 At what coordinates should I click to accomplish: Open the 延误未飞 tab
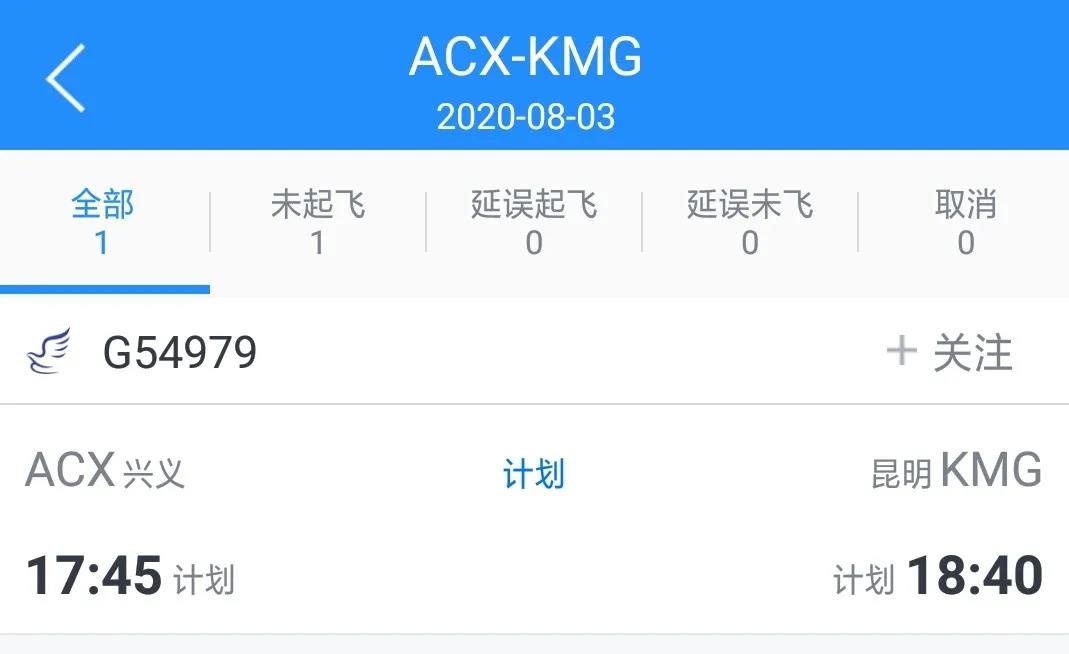750,224
